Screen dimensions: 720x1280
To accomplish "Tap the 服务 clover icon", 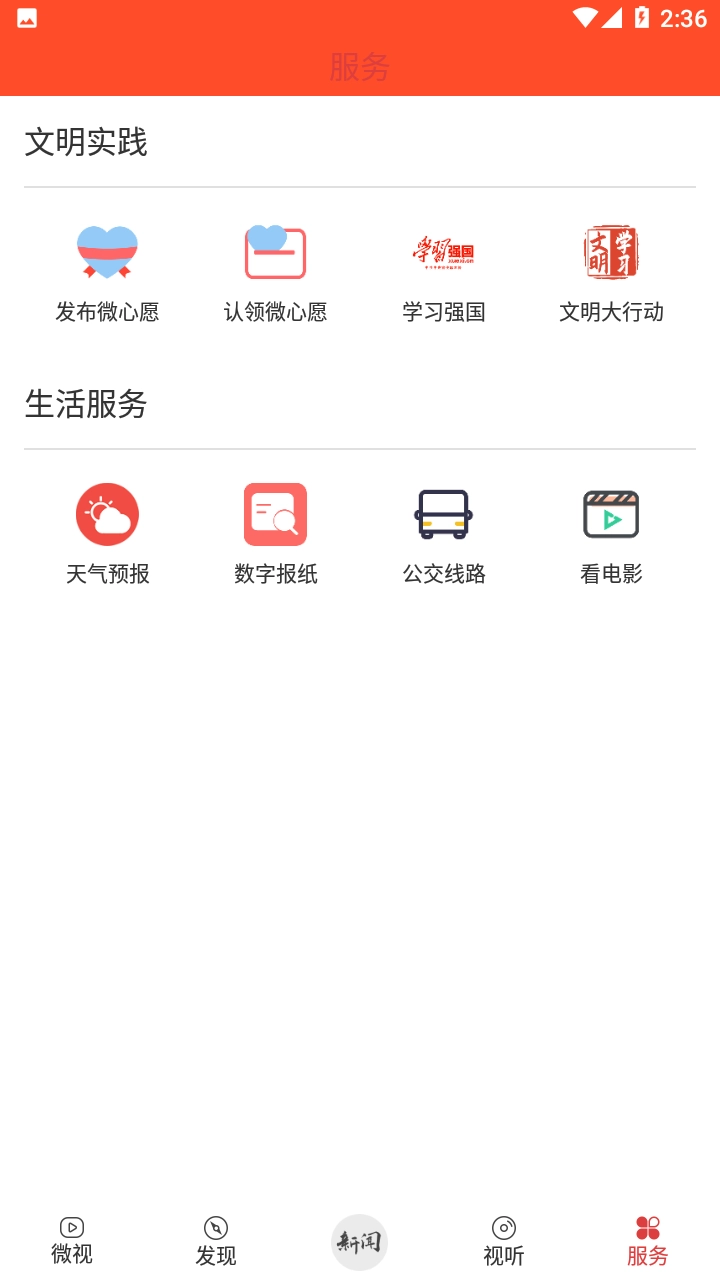I will [x=647, y=1227].
